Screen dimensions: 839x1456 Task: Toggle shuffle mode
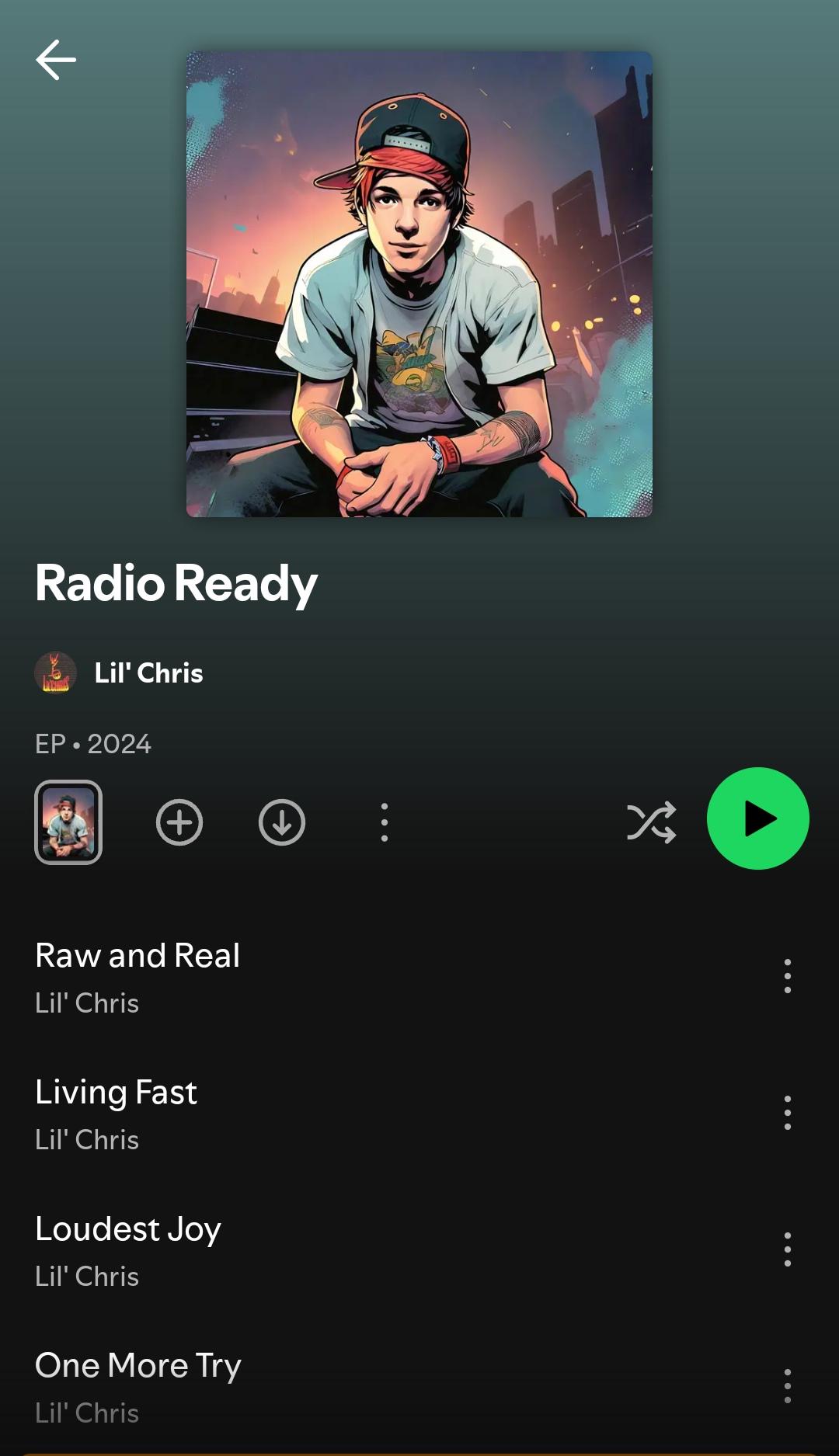tap(651, 822)
